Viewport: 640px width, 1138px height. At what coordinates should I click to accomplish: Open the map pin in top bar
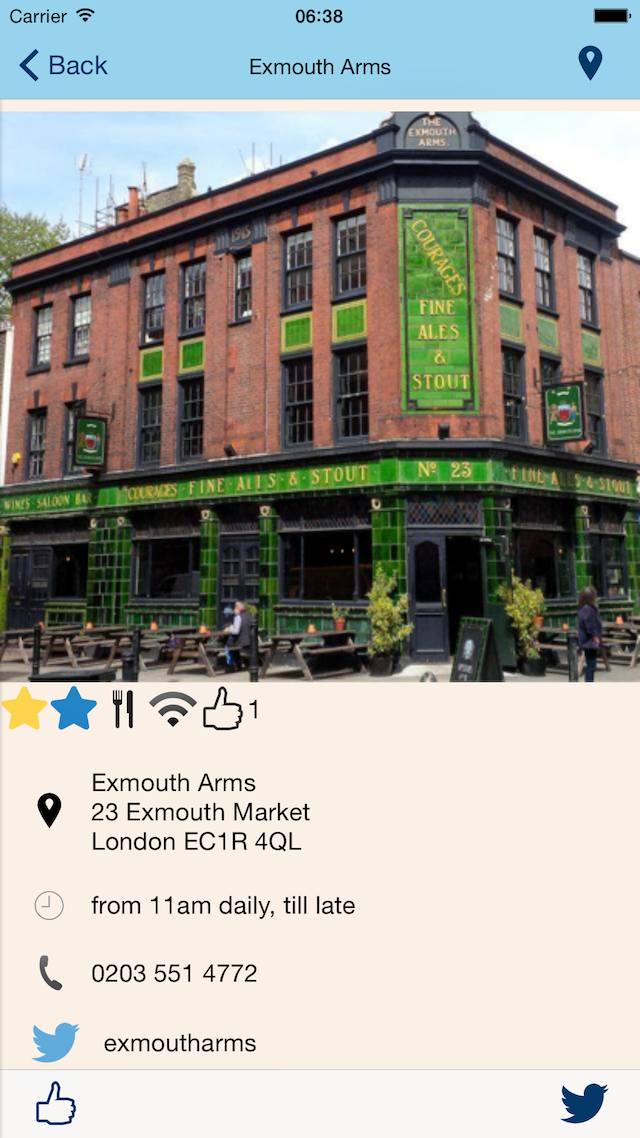(590, 64)
